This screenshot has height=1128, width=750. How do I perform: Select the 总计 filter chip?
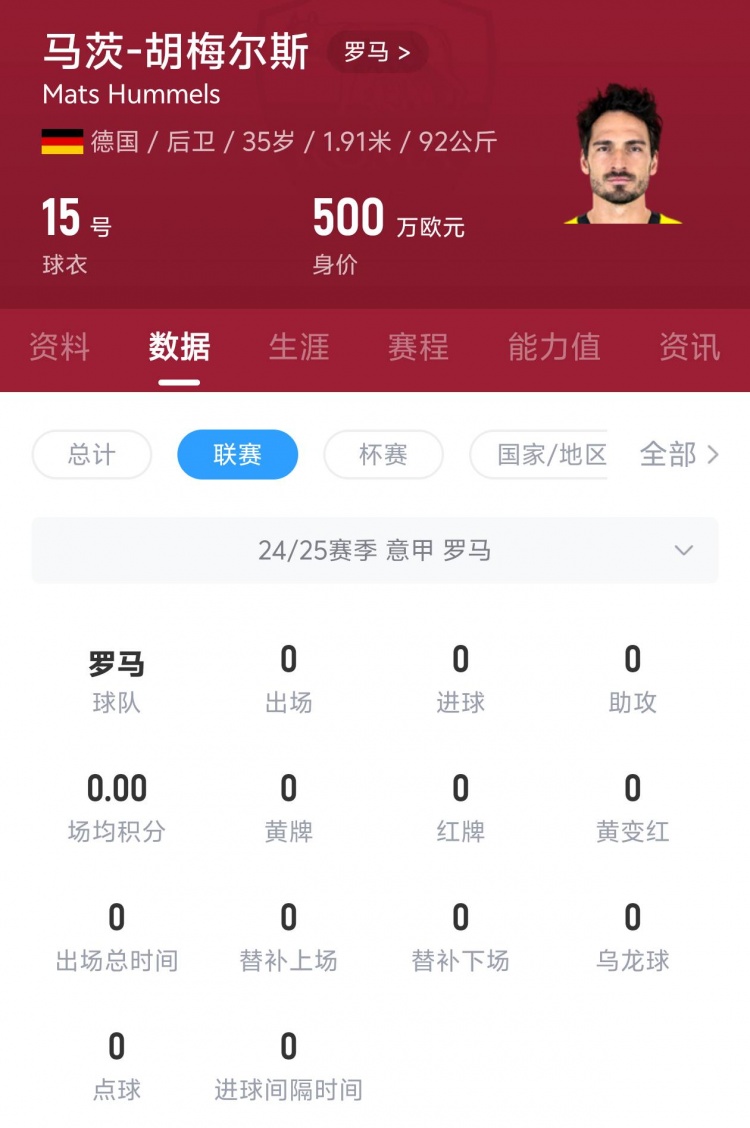92,455
